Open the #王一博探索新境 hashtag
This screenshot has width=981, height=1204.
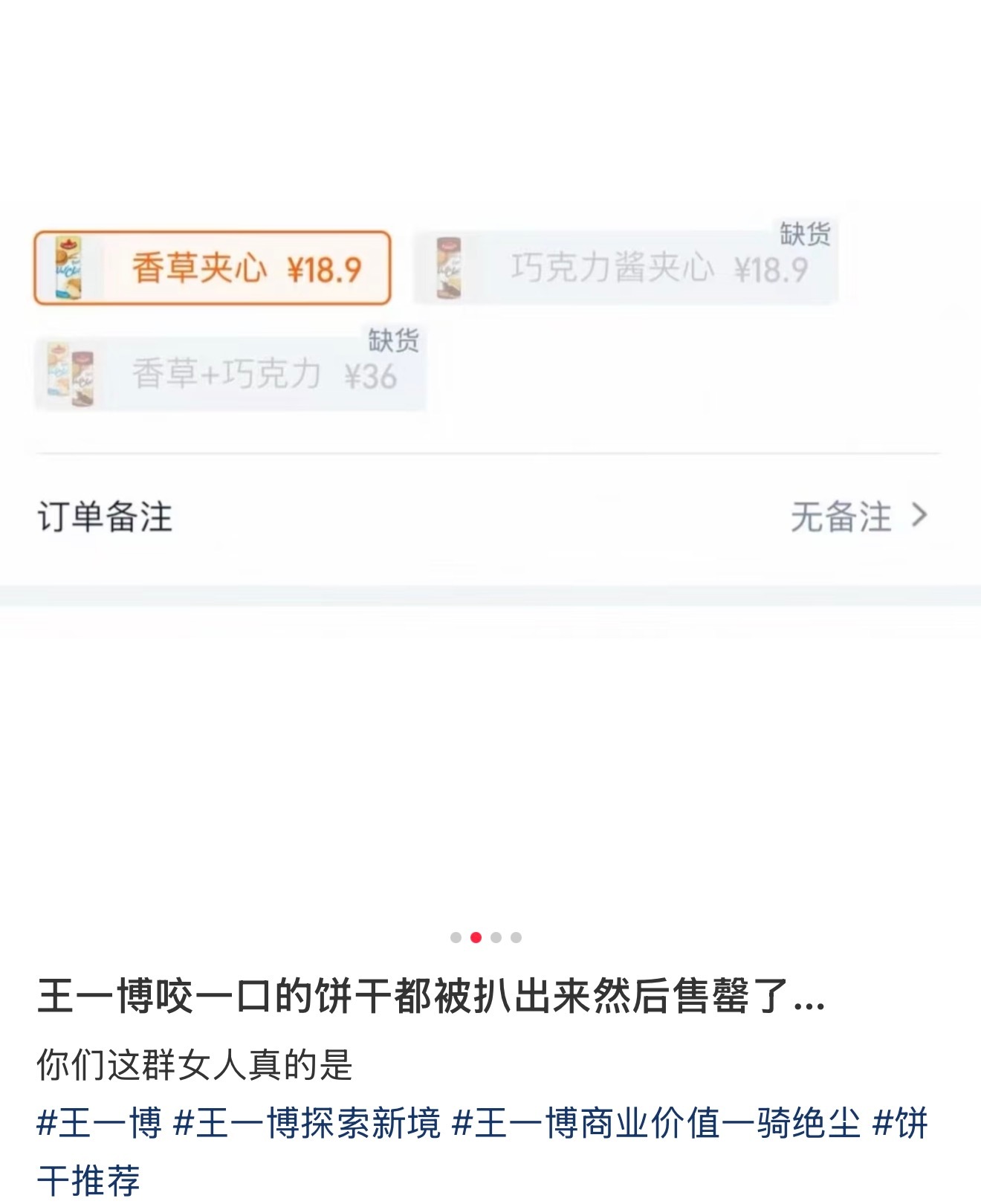pos(312,1127)
